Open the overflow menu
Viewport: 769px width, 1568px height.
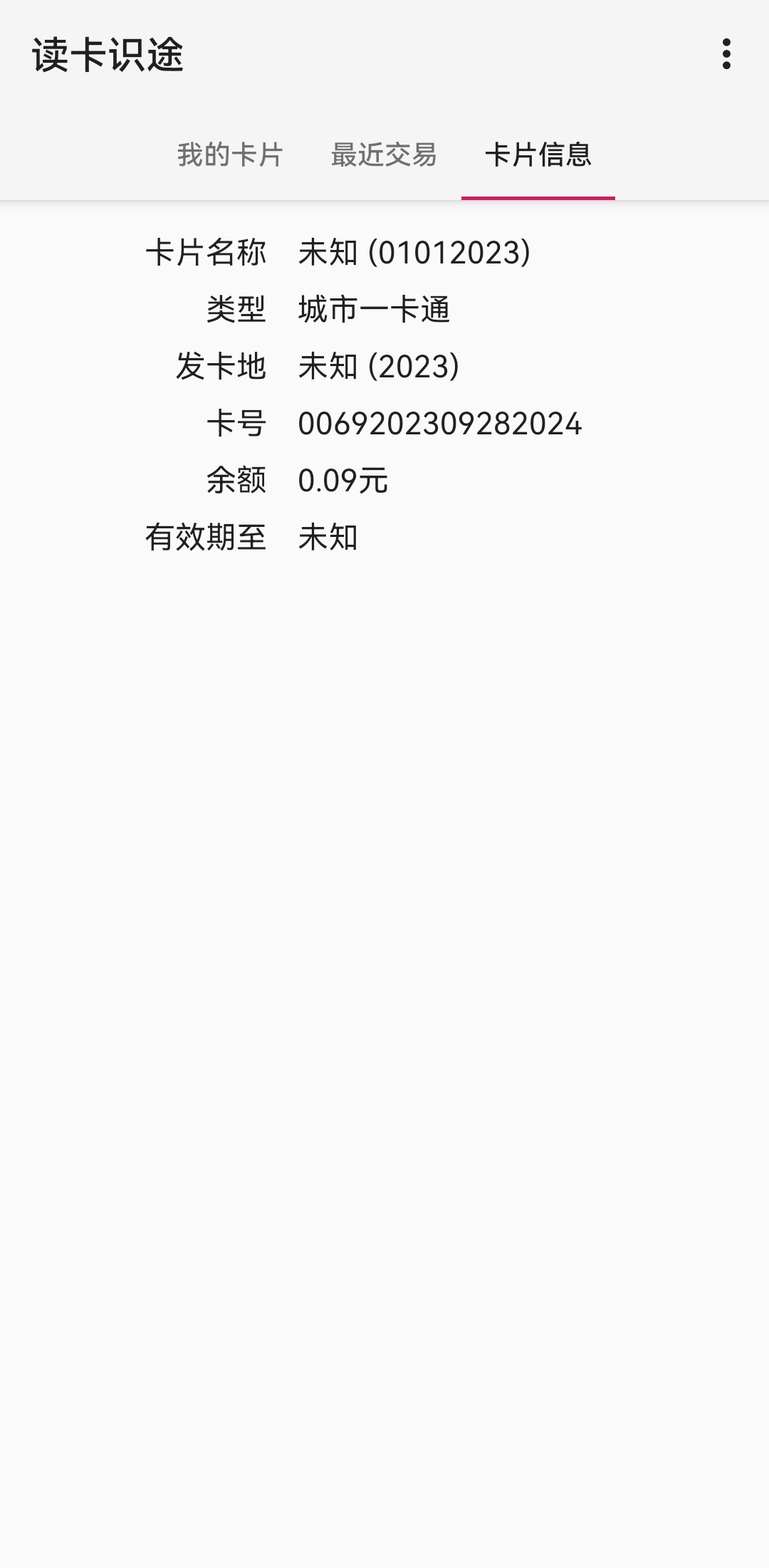(x=726, y=54)
